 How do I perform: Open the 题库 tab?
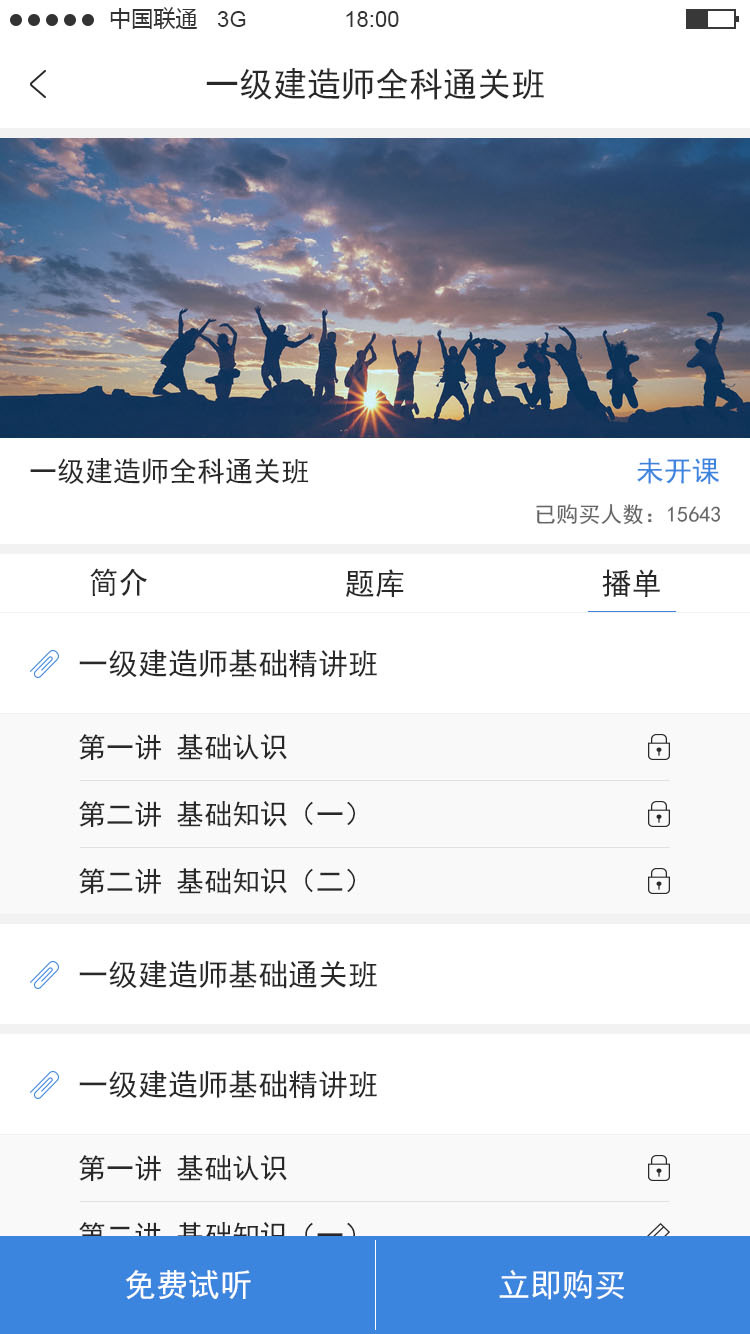tap(375, 583)
